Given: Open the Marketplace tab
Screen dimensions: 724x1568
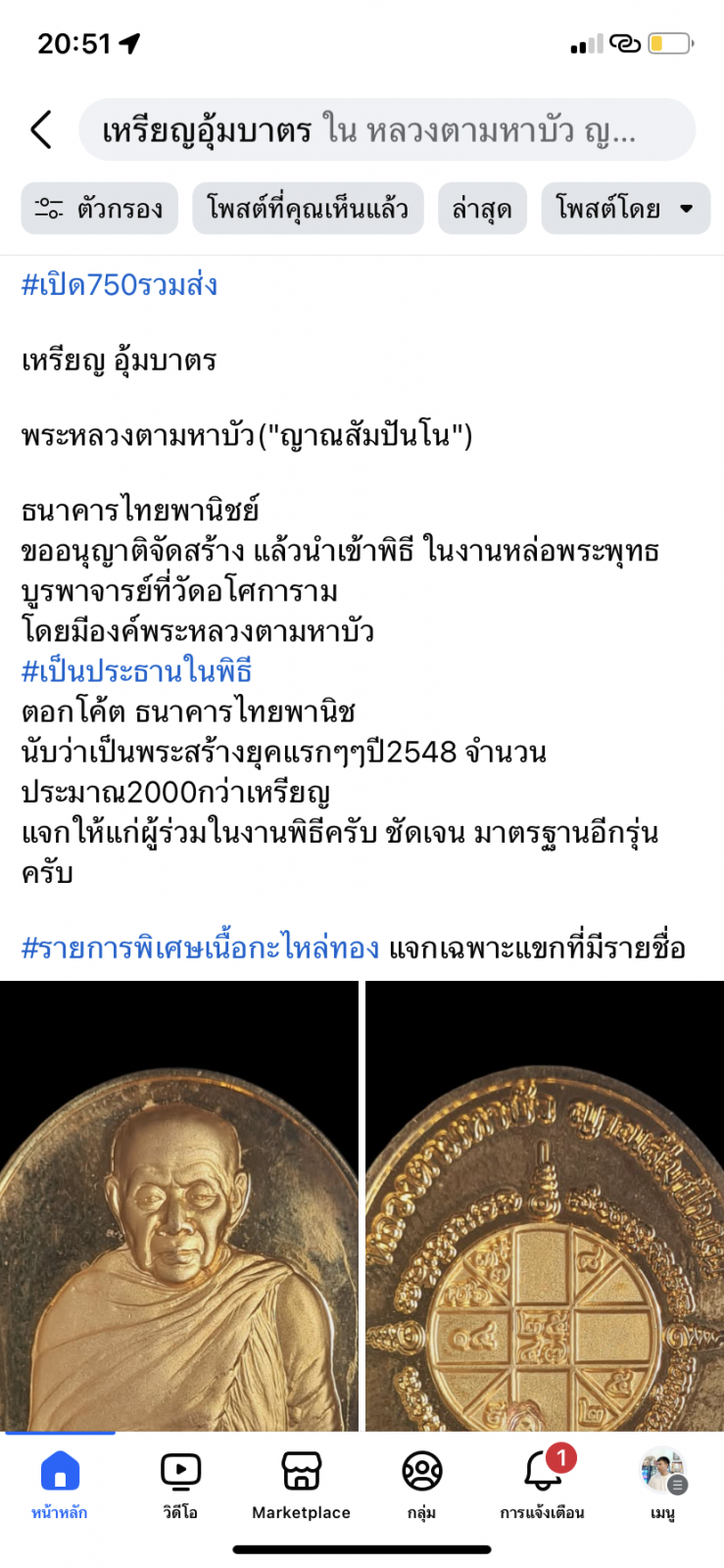Looking at the screenshot, I should 301,1484.
